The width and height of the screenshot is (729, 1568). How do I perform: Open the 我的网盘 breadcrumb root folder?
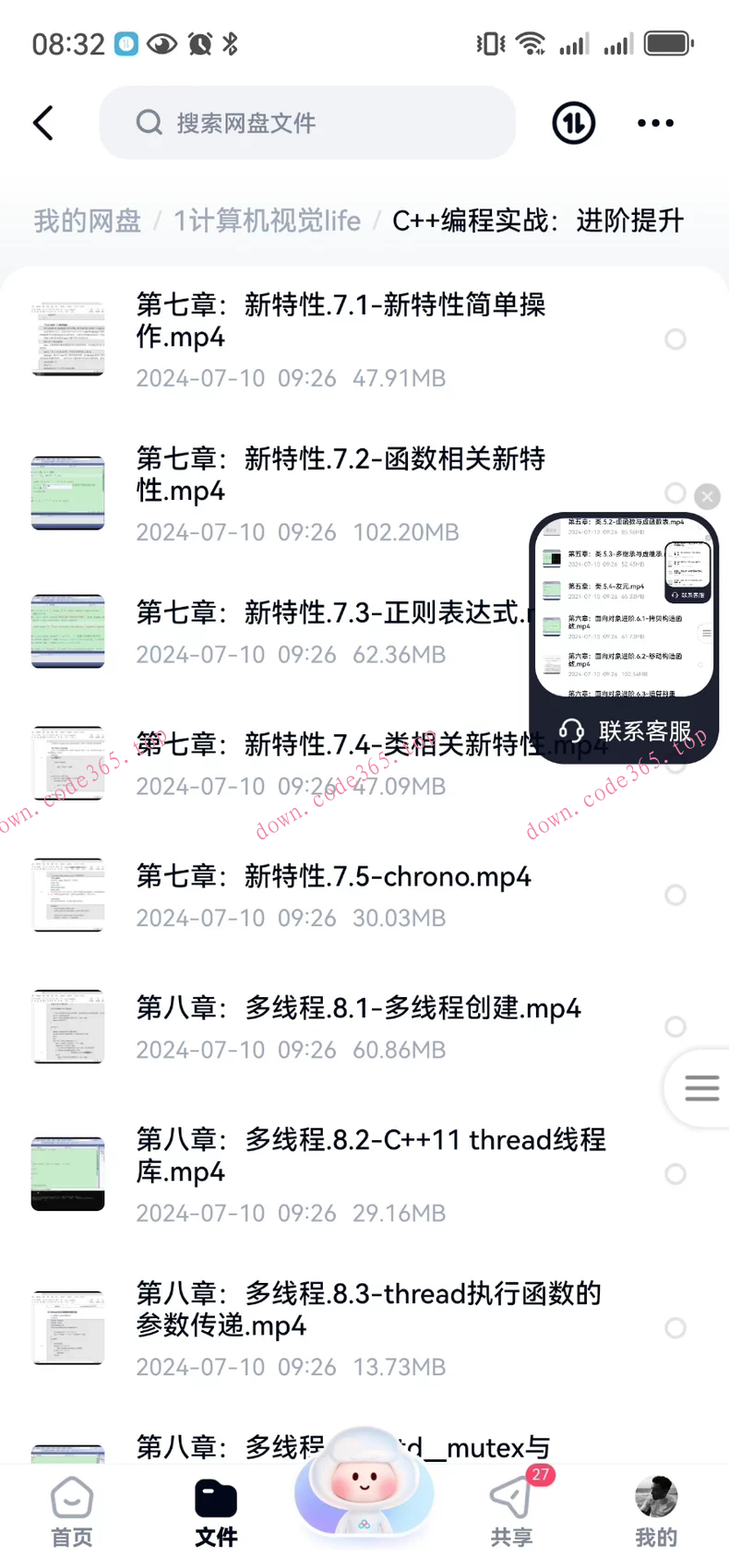86,220
